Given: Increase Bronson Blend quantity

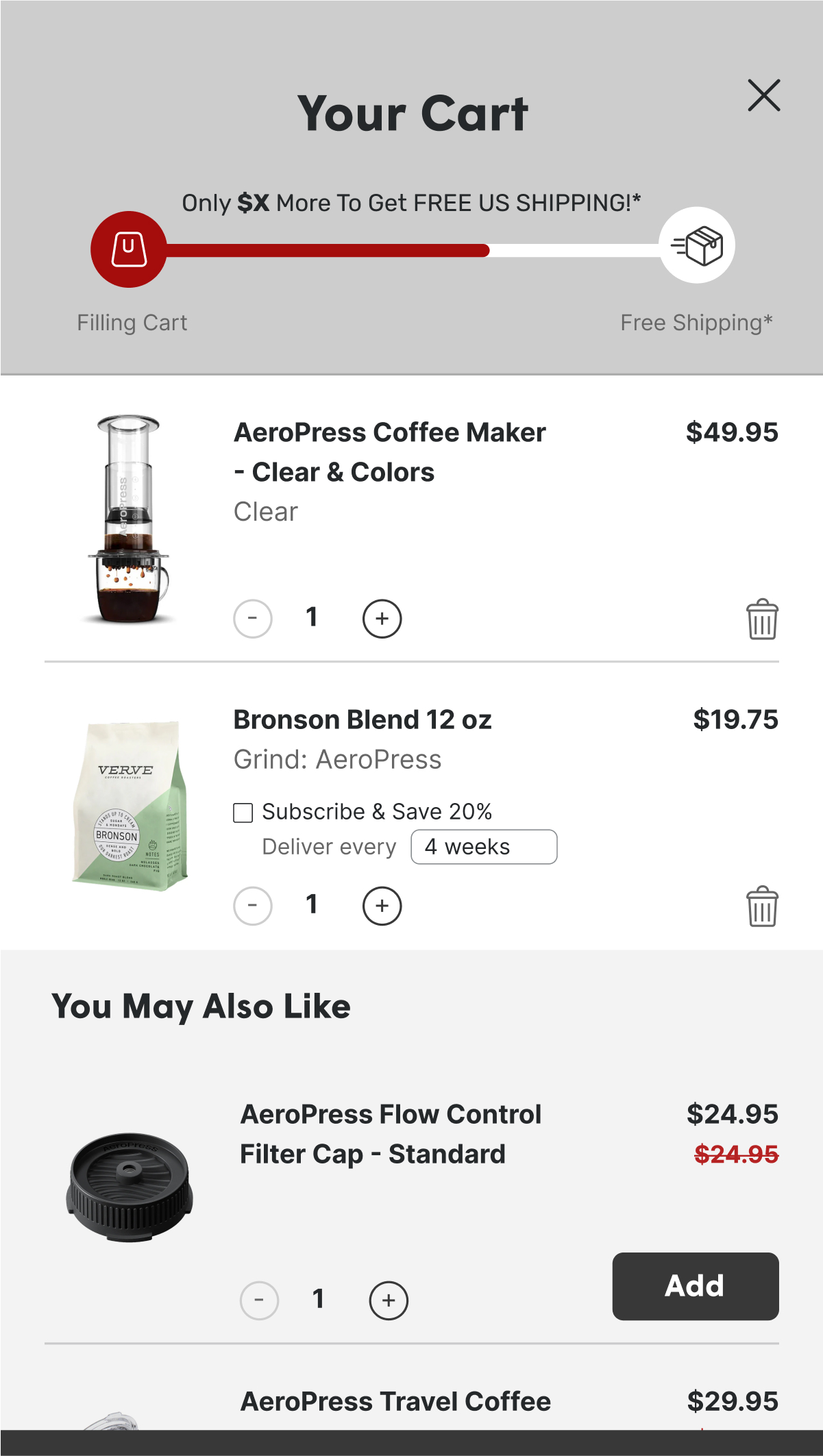Looking at the screenshot, I should pos(382,906).
